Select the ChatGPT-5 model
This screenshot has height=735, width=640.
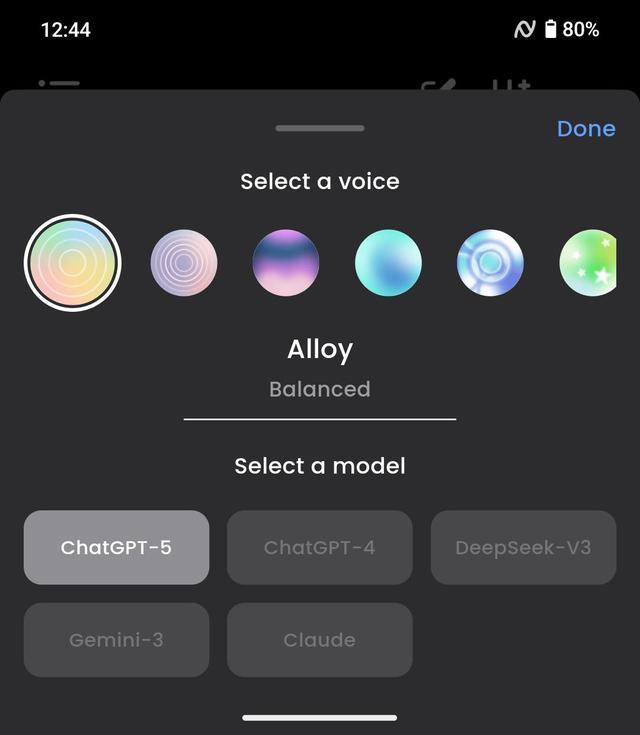pyautogui.click(x=116, y=547)
